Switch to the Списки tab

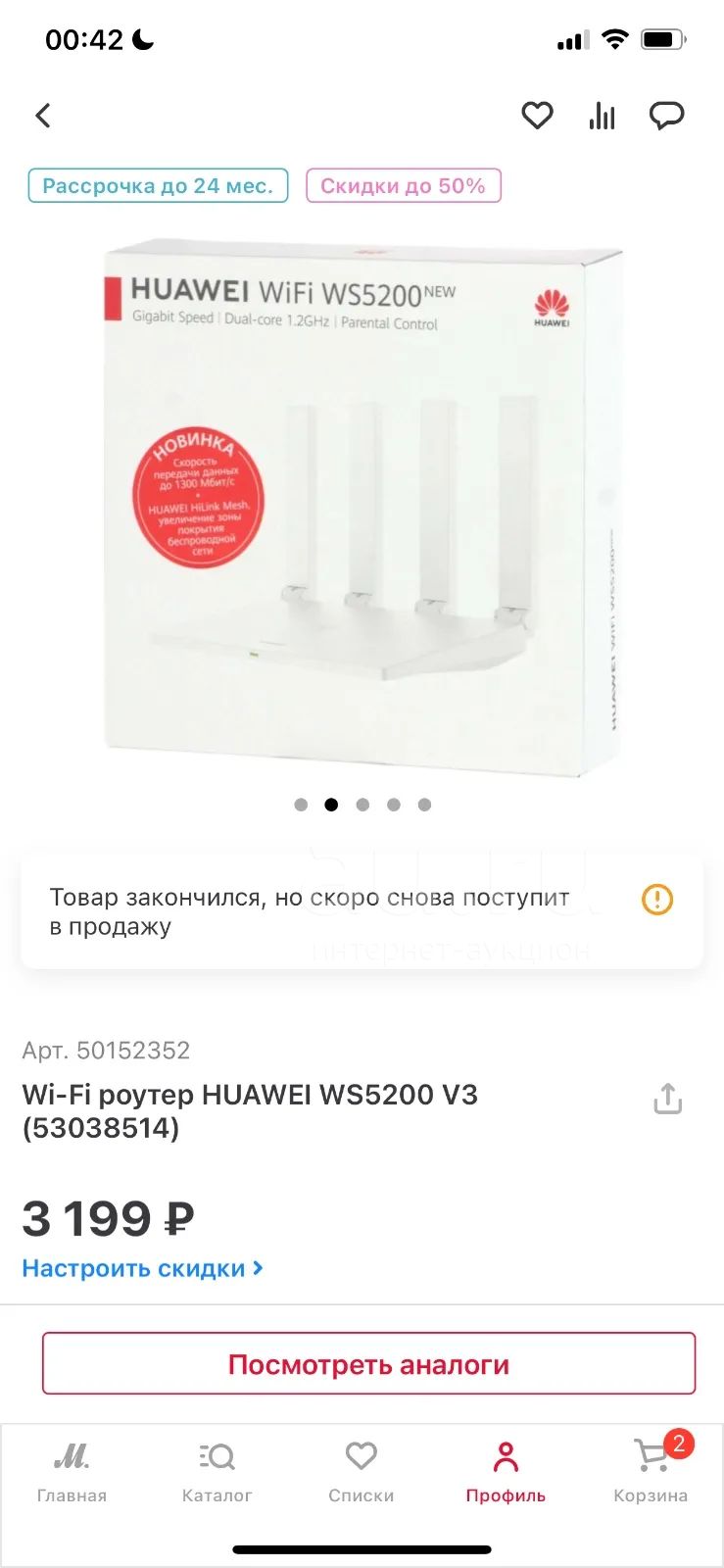click(362, 1472)
